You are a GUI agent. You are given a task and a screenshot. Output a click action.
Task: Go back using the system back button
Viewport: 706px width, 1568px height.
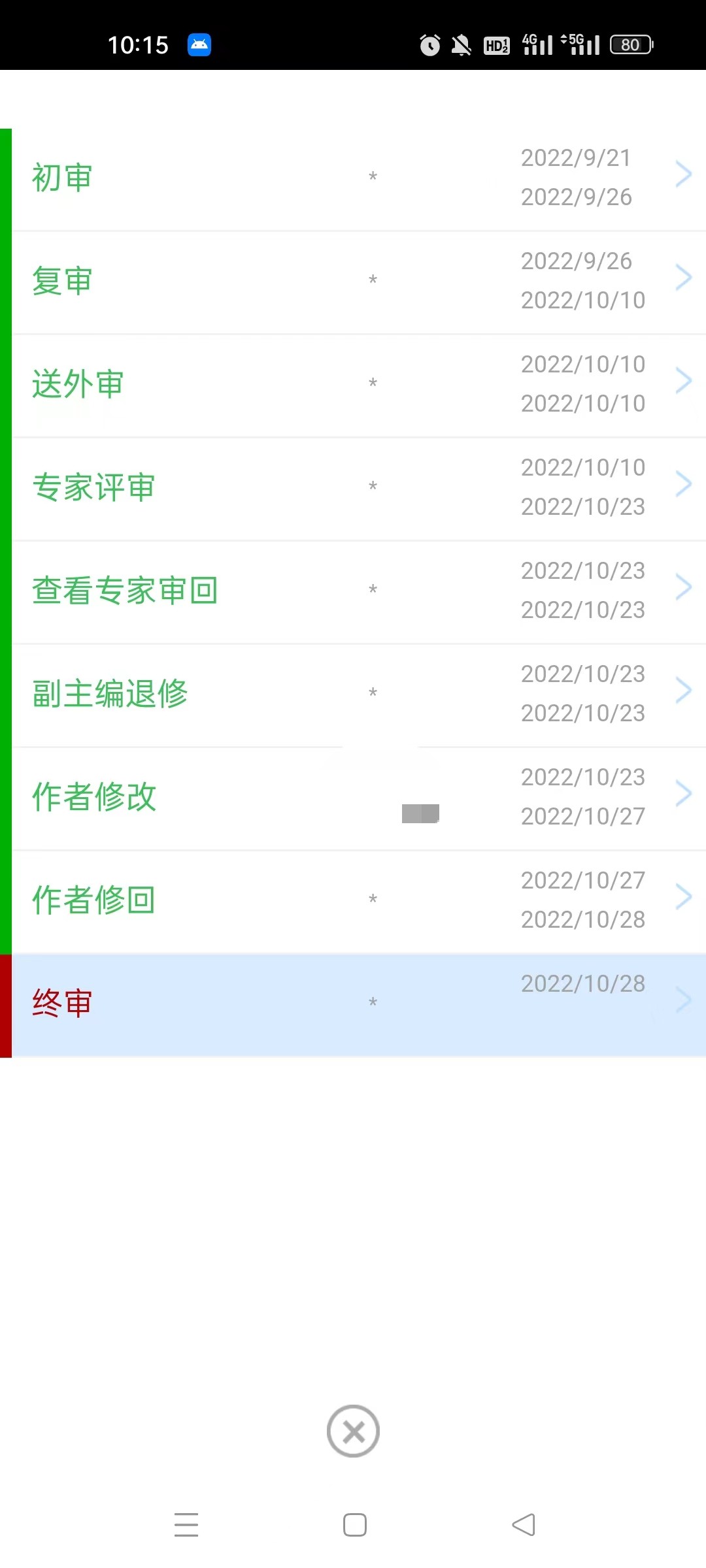pyautogui.click(x=523, y=1525)
